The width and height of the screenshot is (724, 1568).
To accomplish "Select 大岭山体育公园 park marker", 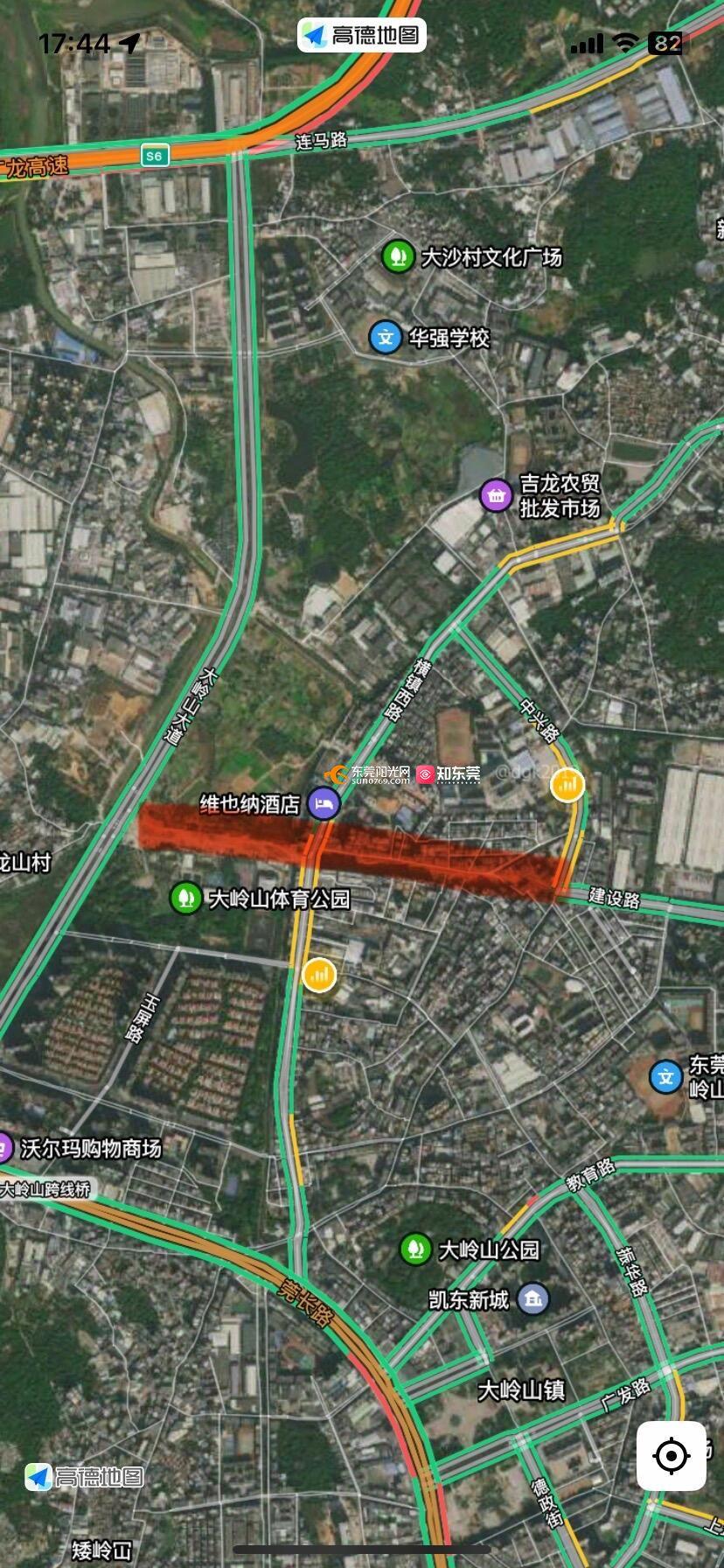I will [x=185, y=898].
